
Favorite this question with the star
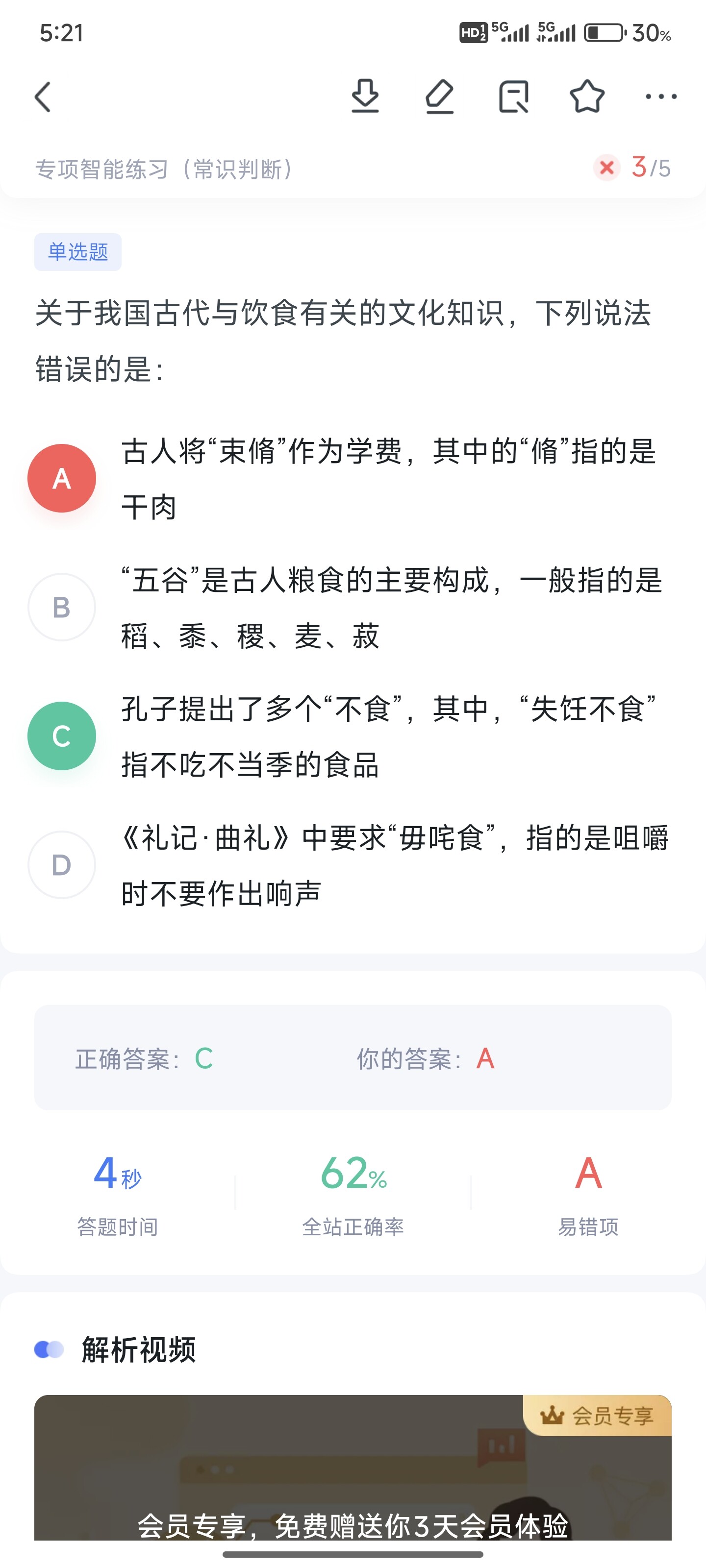pyautogui.click(x=587, y=96)
